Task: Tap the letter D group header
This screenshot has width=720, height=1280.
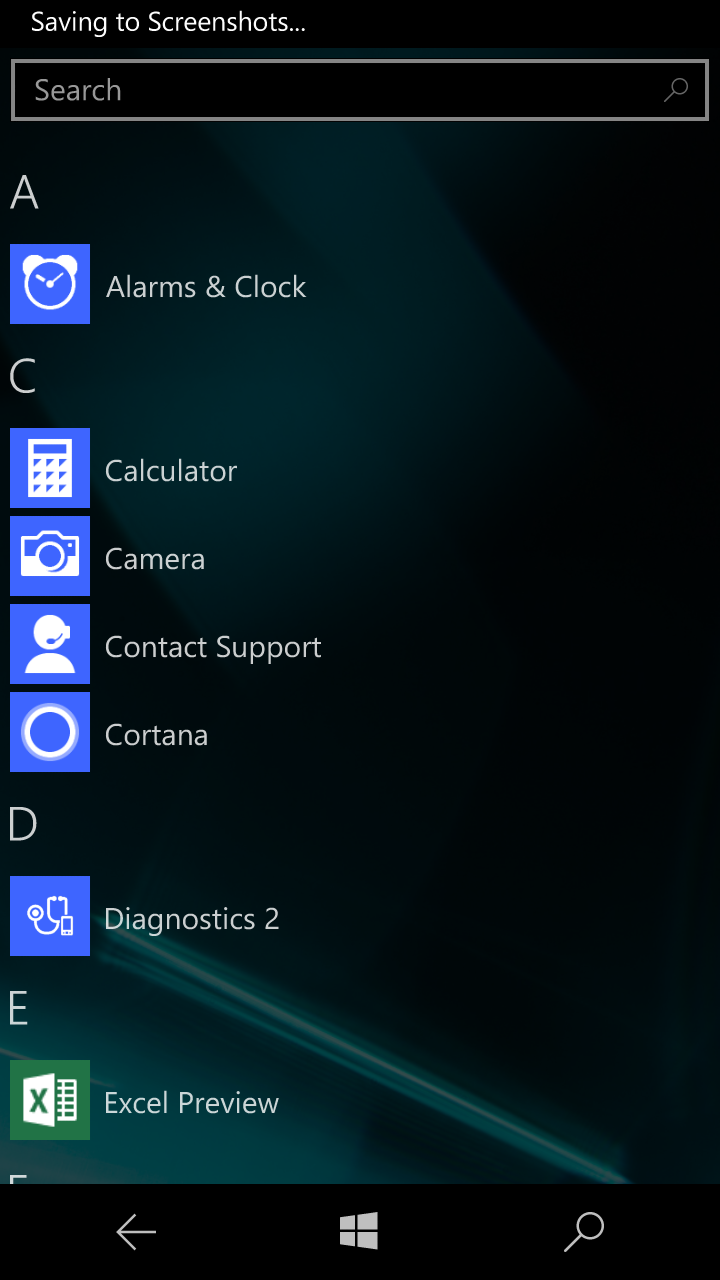Action: tap(23, 824)
